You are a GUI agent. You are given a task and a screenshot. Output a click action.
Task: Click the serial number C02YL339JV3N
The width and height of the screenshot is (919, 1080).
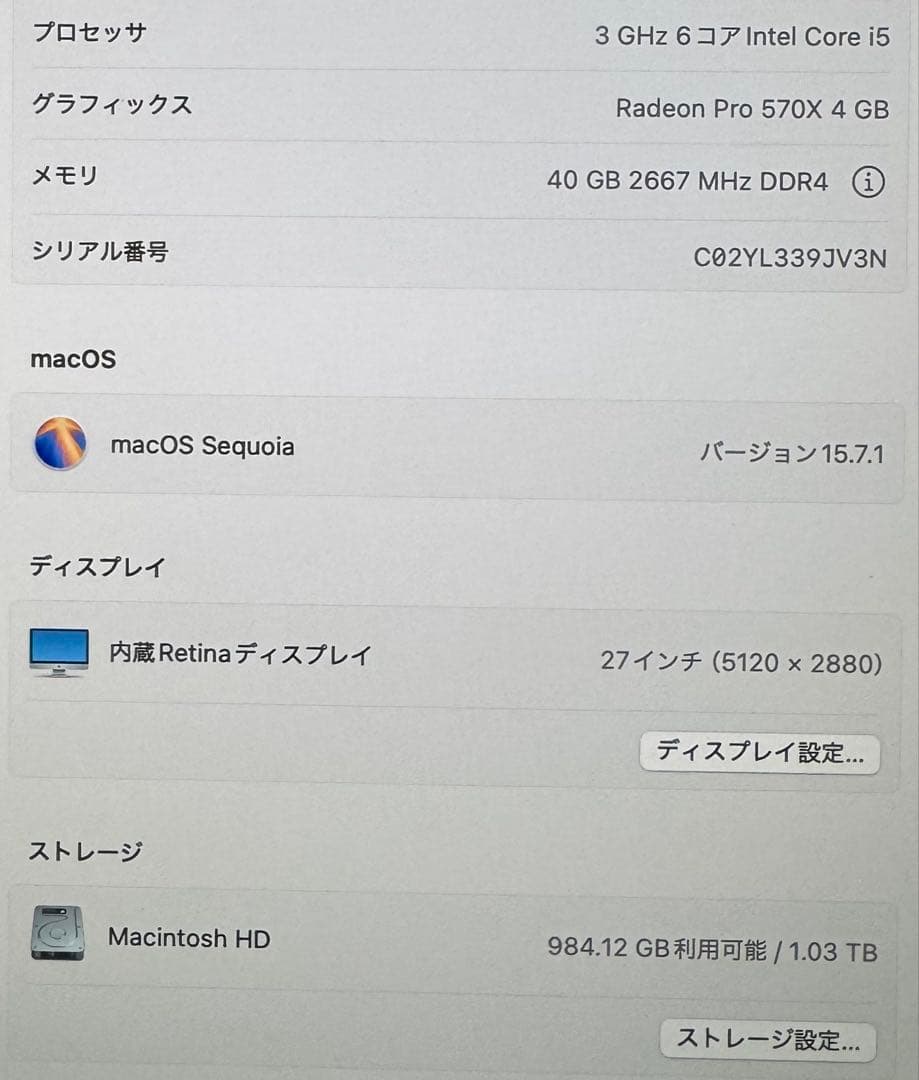(x=791, y=258)
